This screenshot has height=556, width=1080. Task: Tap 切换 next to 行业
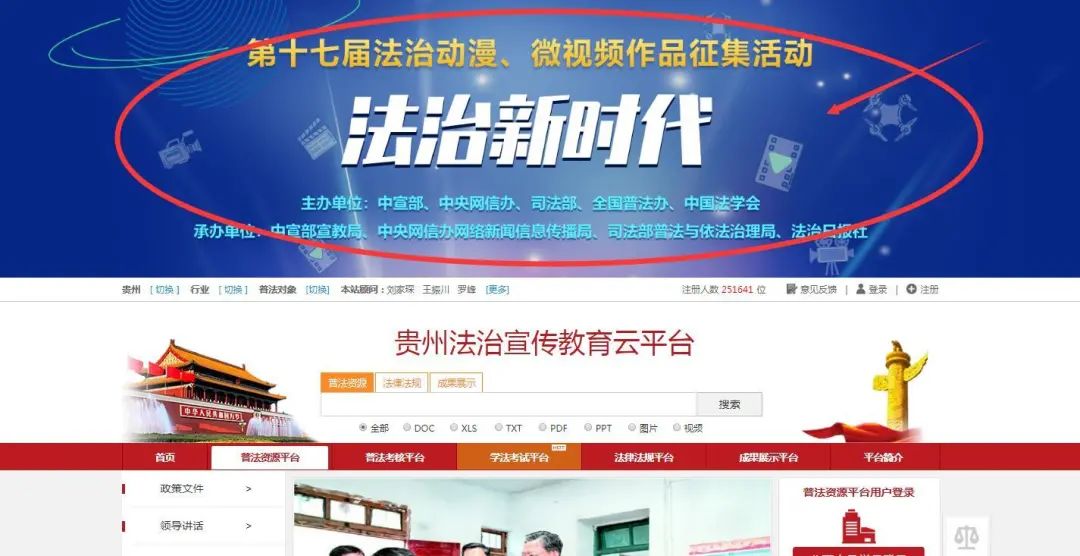point(234,290)
